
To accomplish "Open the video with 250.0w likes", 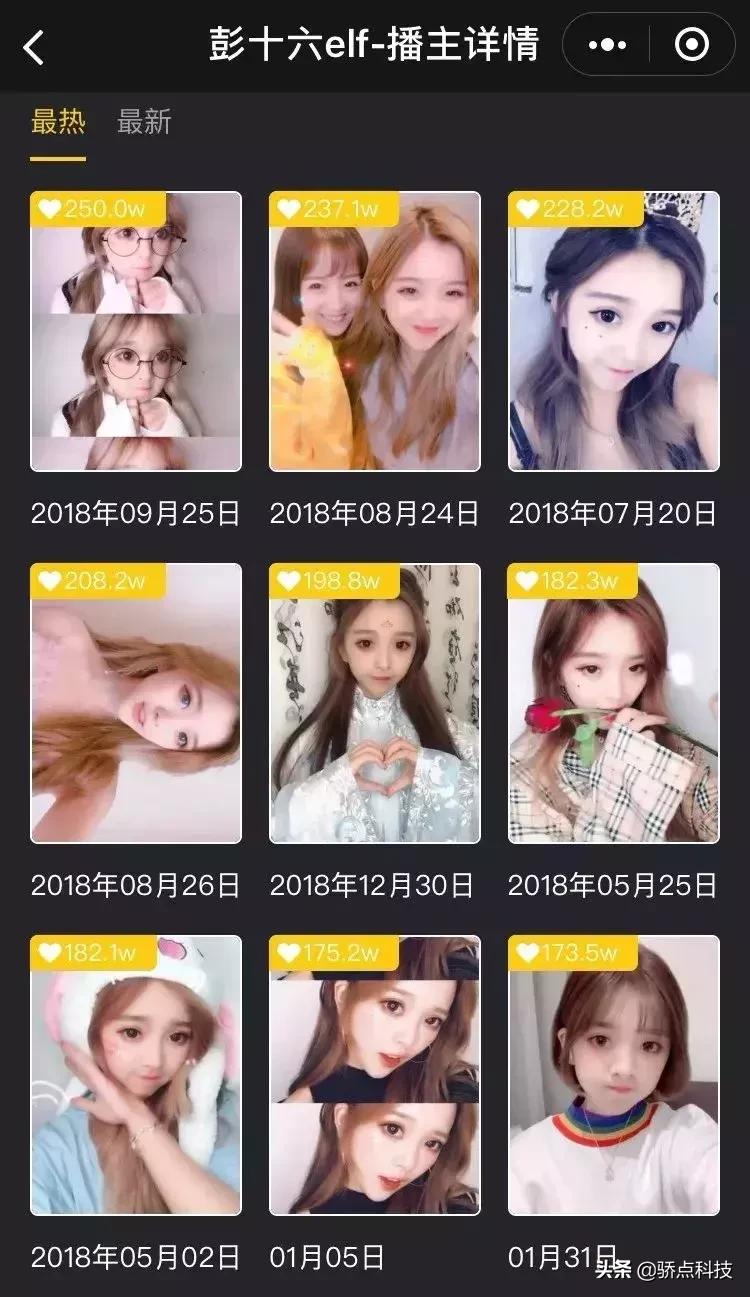I will click(136, 332).
